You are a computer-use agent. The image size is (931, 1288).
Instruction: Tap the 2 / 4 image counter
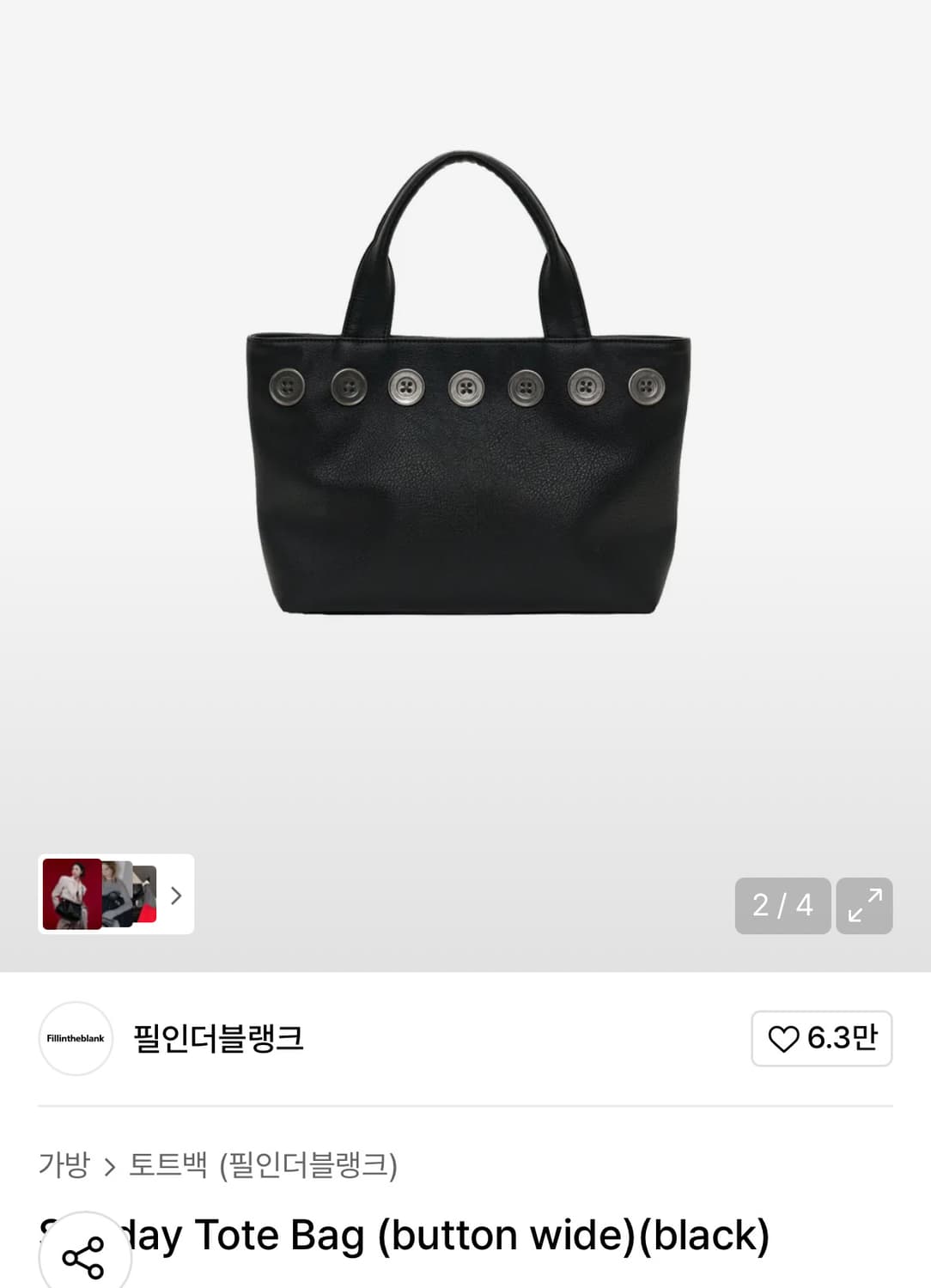tap(782, 906)
